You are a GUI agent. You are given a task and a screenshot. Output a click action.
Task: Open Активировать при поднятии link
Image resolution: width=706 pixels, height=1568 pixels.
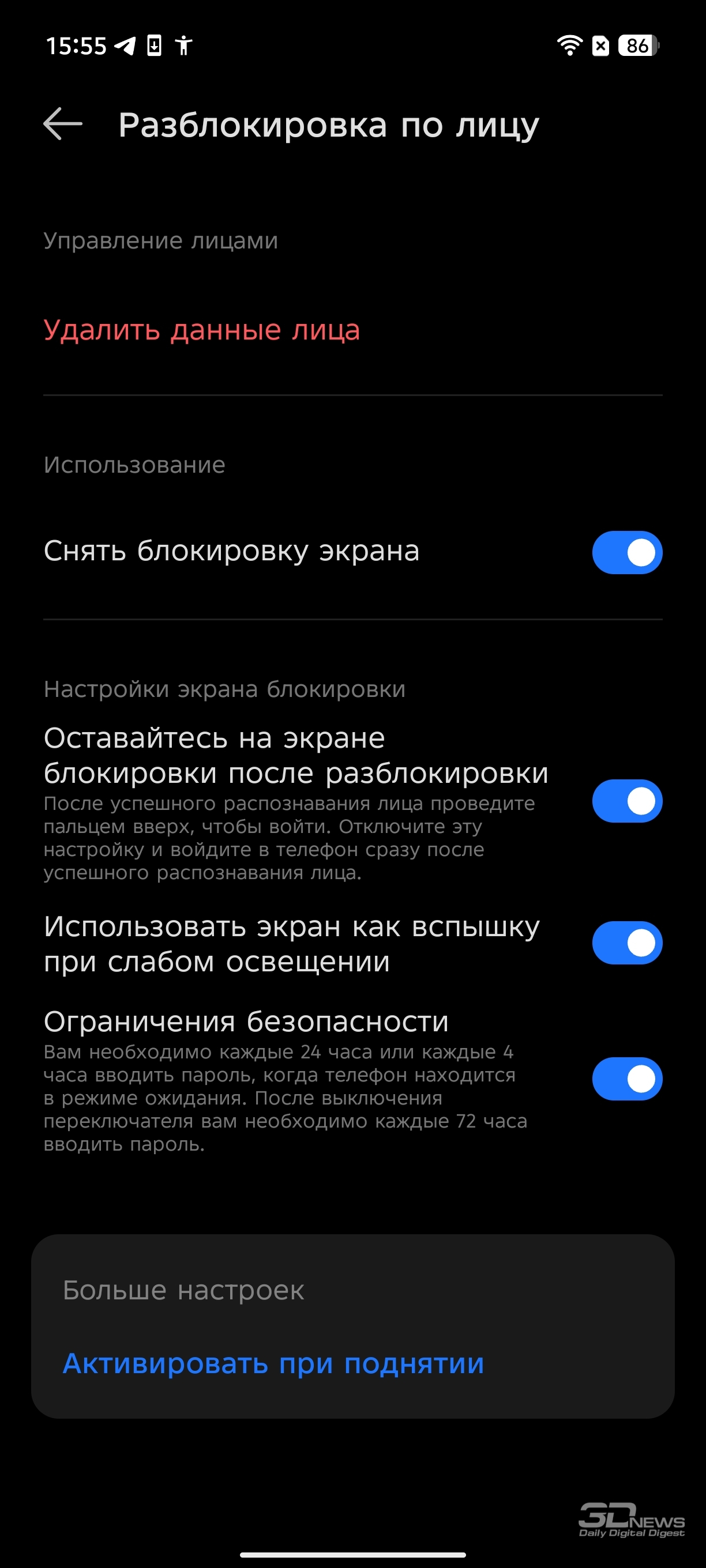click(273, 1363)
